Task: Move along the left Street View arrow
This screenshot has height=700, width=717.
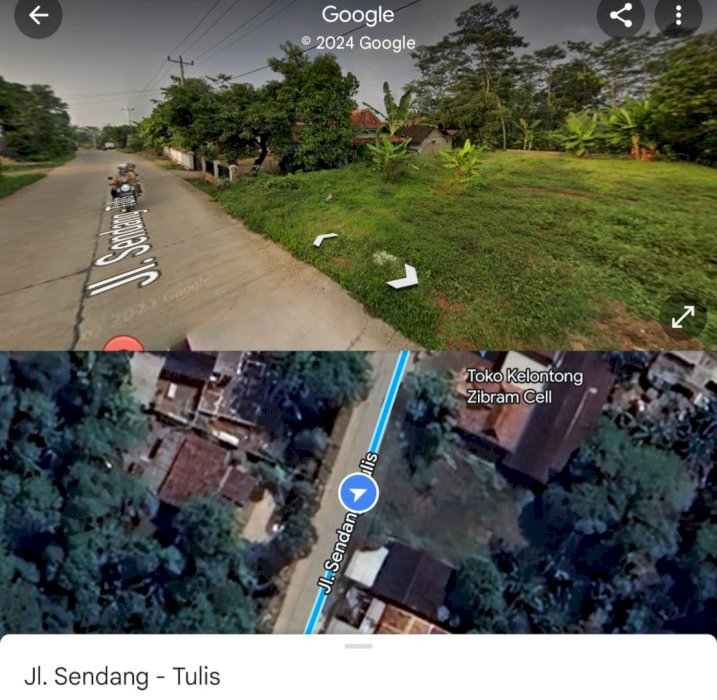Action: [x=325, y=239]
